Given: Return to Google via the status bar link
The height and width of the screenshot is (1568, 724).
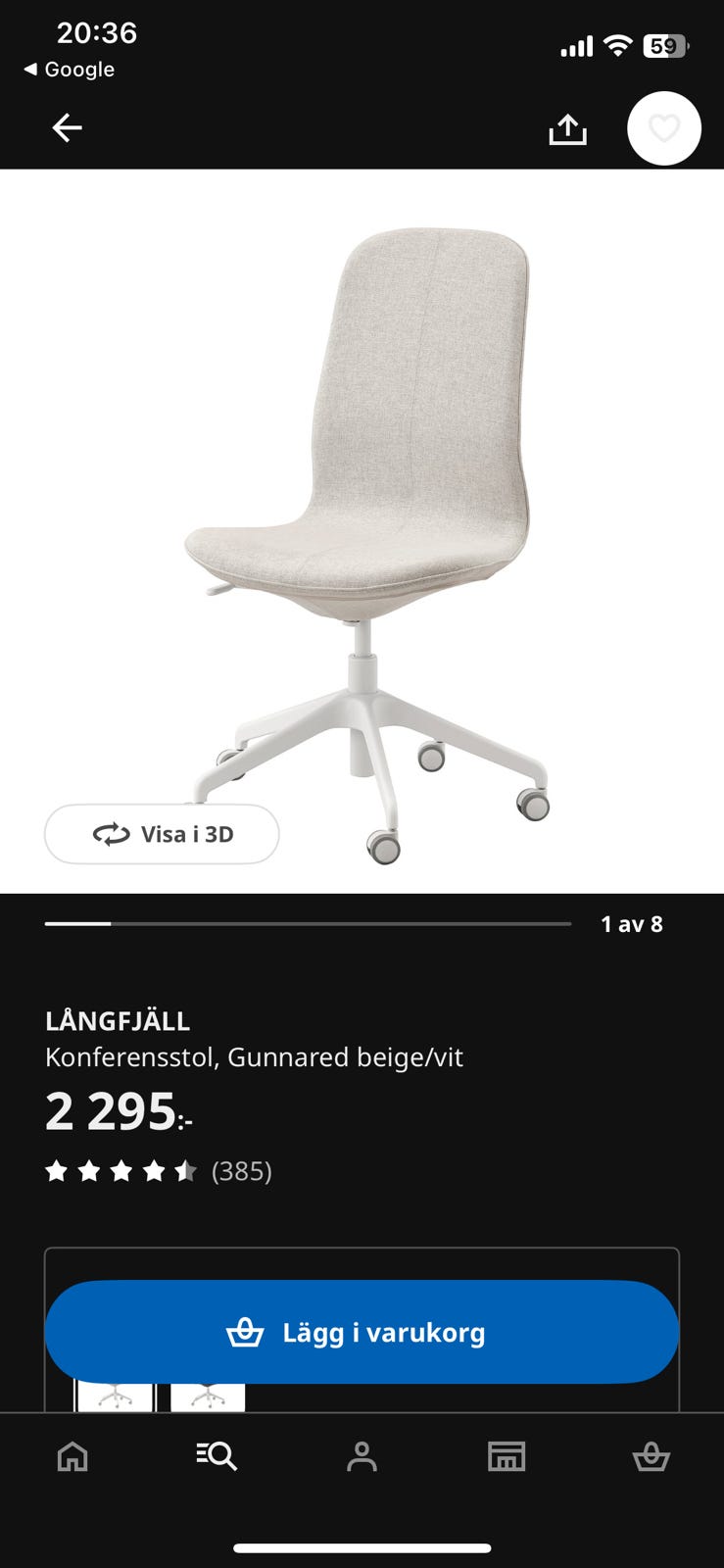Looking at the screenshot, I should click(72, 70).
